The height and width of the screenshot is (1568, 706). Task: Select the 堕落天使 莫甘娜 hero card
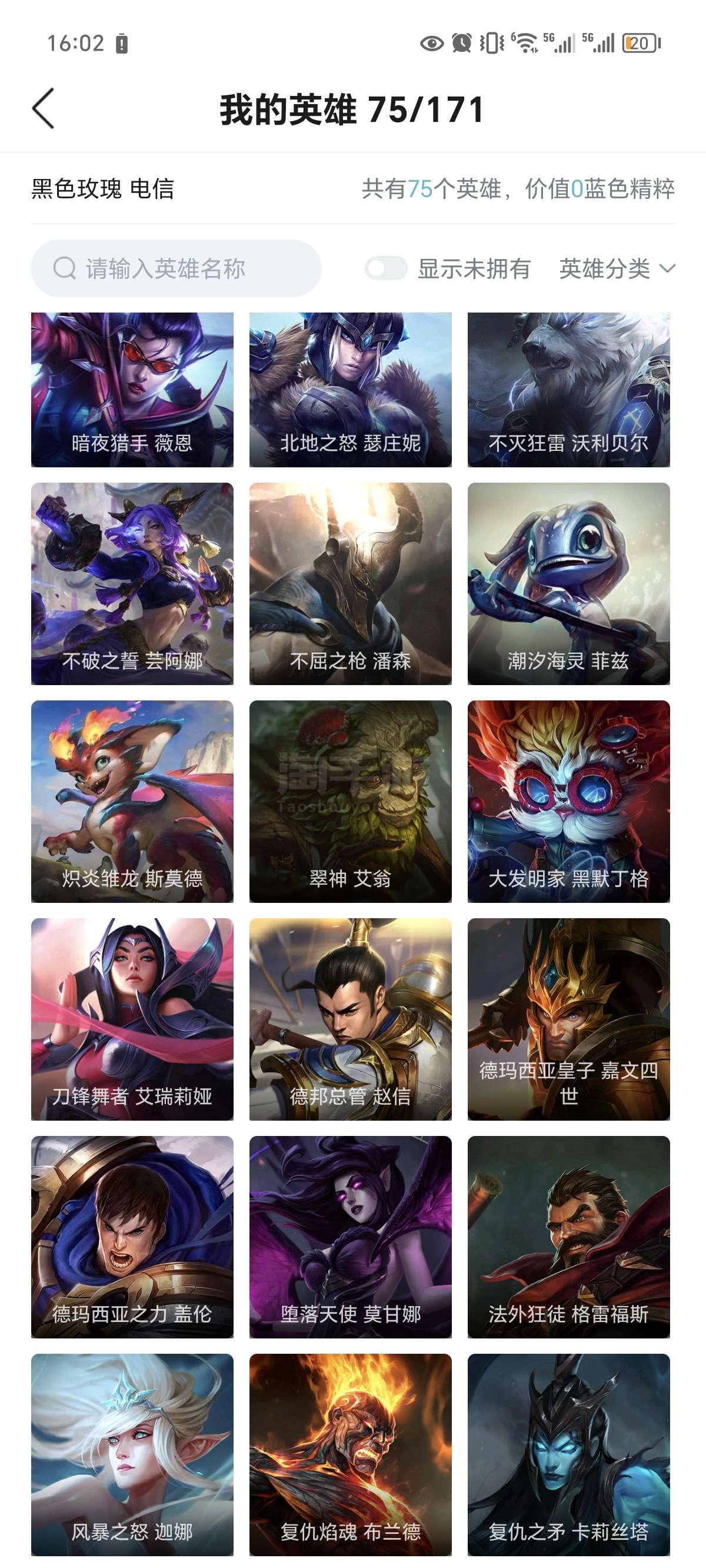[x=351, y=1237]
